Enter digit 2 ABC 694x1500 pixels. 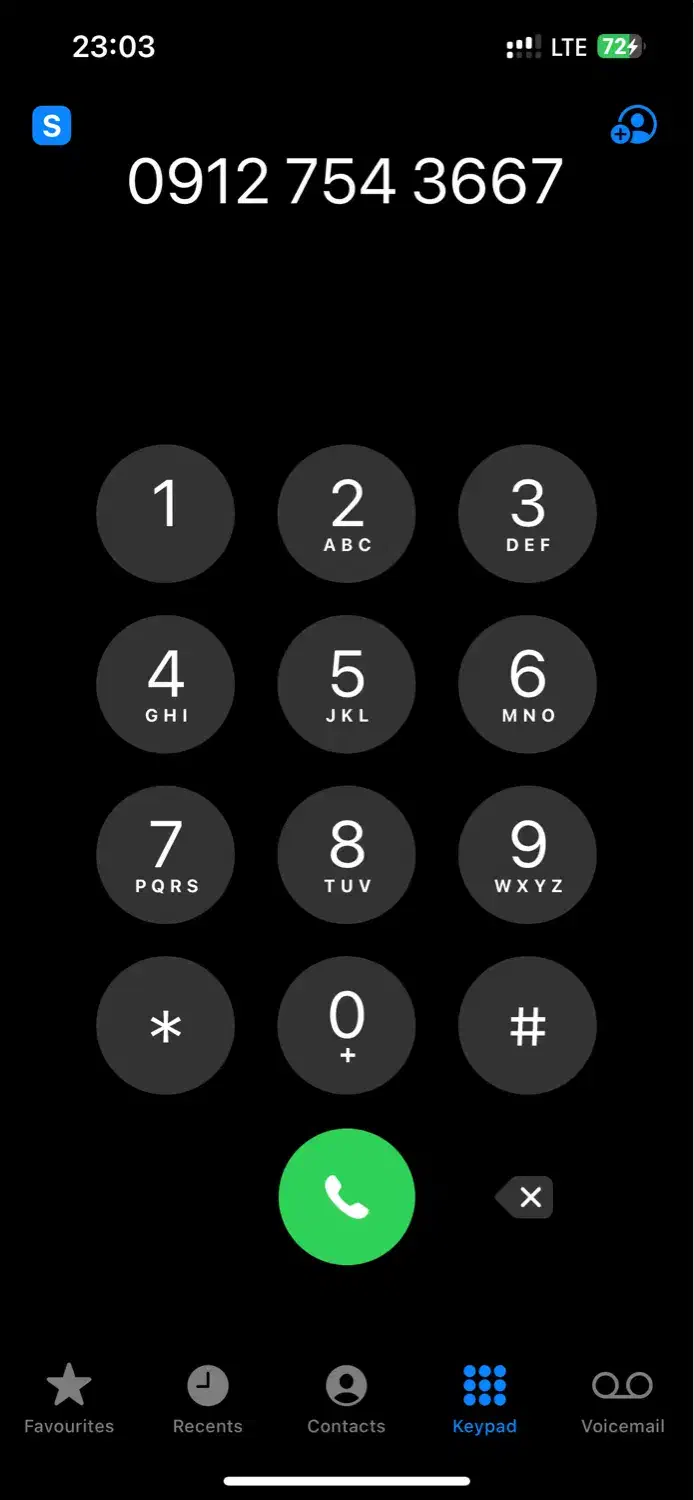[x=346, y=513]
